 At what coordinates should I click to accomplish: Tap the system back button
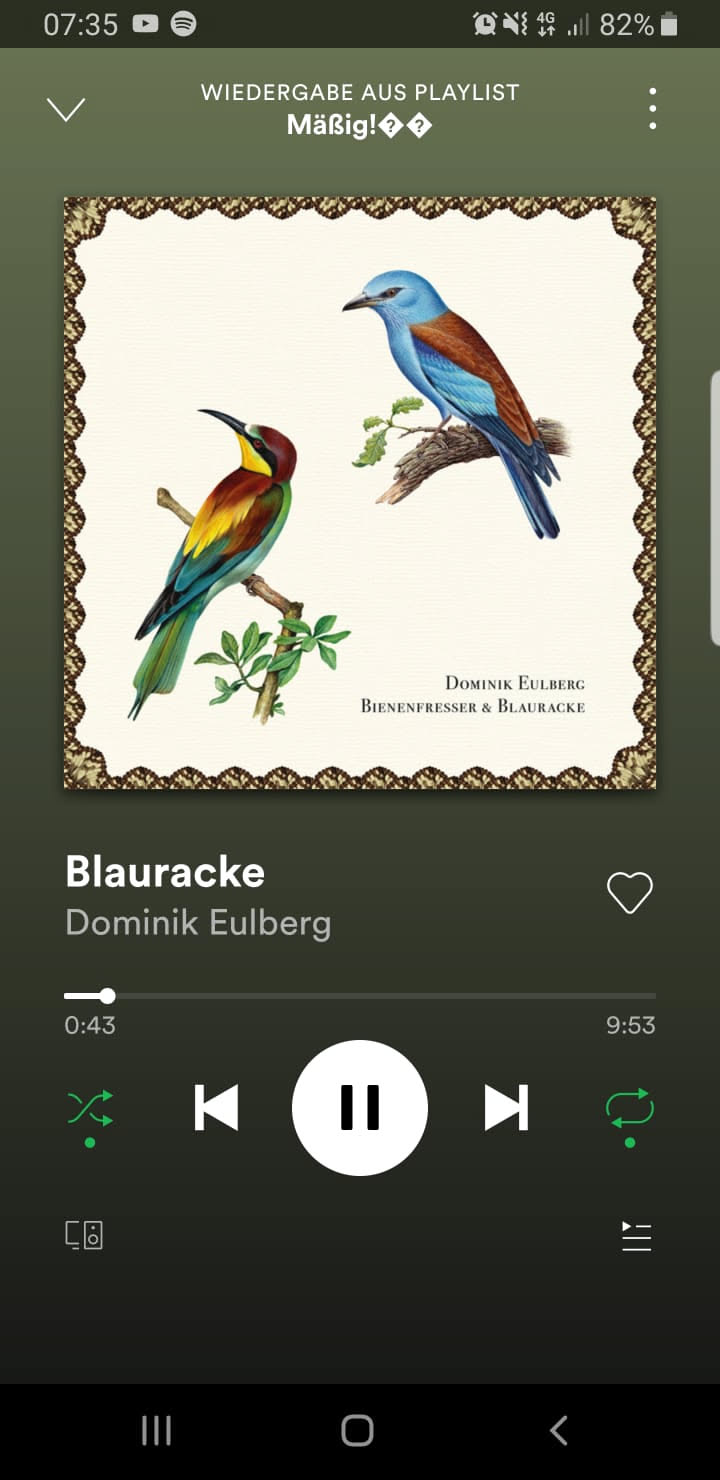pyautogui.click(x=559, y=1430)
